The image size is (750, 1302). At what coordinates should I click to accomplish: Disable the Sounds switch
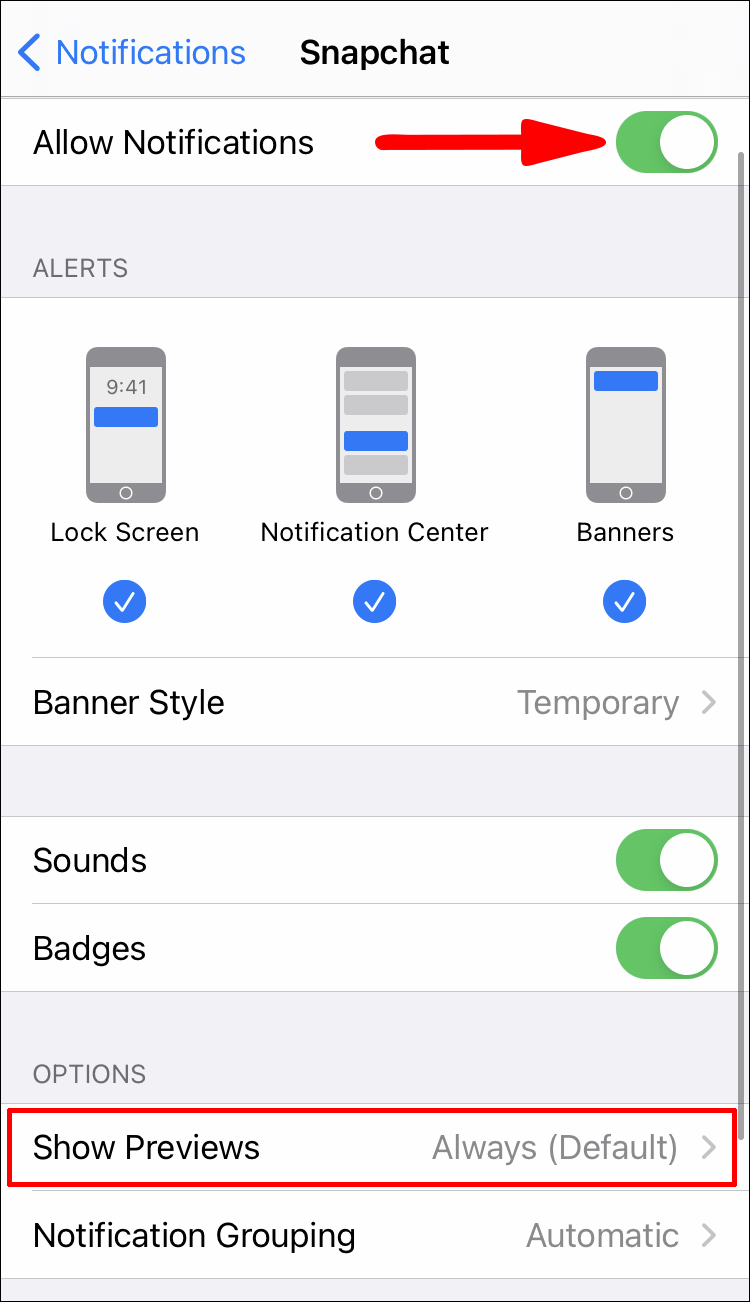point(666,860)
